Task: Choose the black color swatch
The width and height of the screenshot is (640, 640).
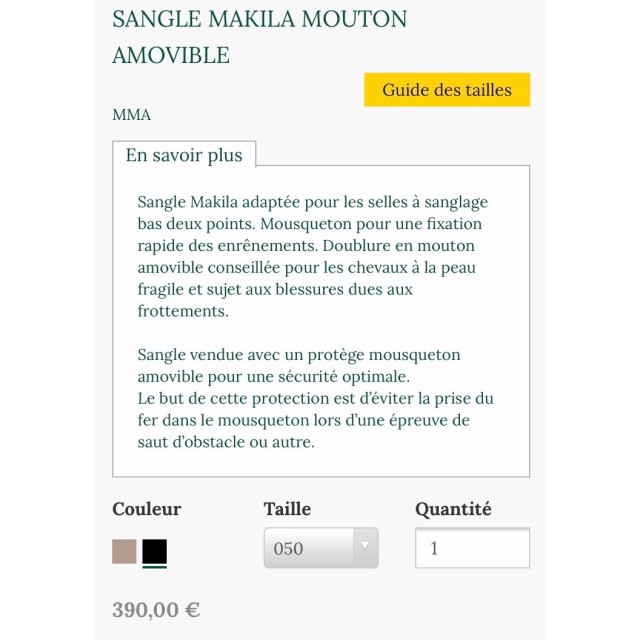Action: tap(154, 551)
